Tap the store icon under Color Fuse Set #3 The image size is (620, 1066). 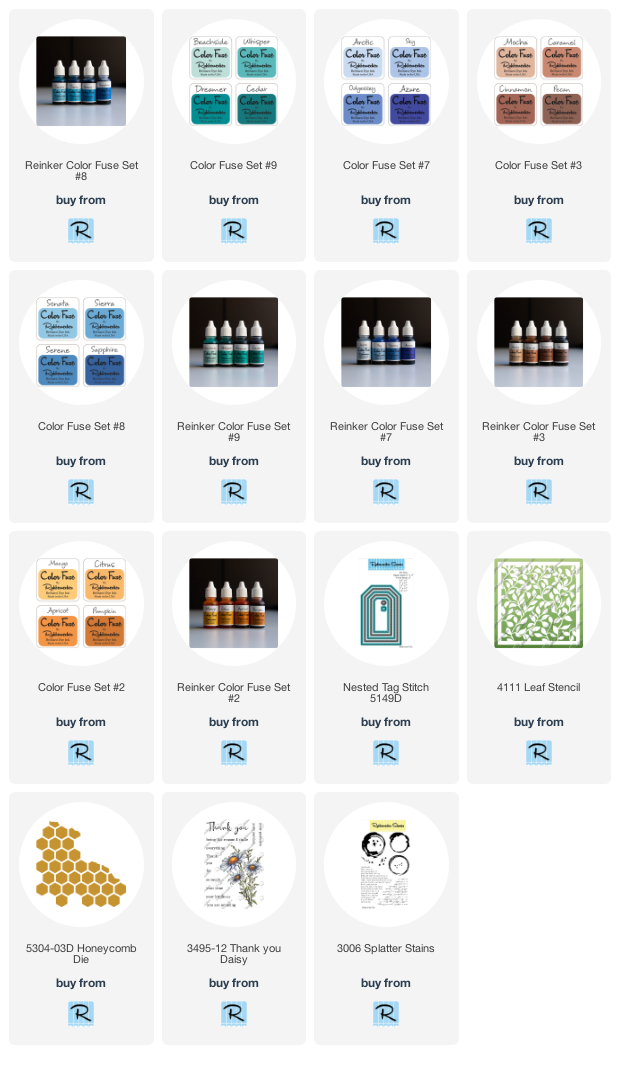click(538, 230)
